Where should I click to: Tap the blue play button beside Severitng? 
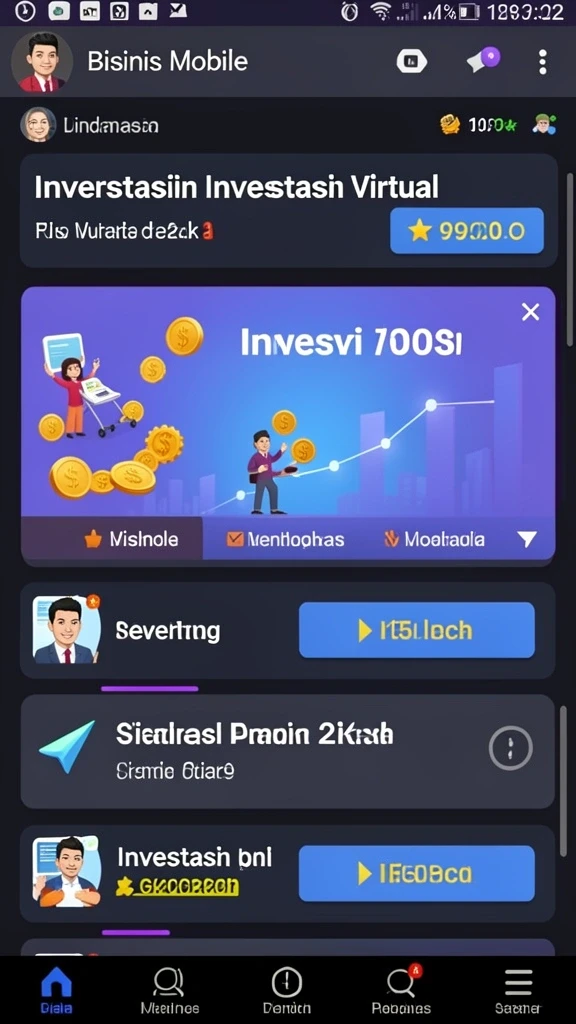pos(417,630)
